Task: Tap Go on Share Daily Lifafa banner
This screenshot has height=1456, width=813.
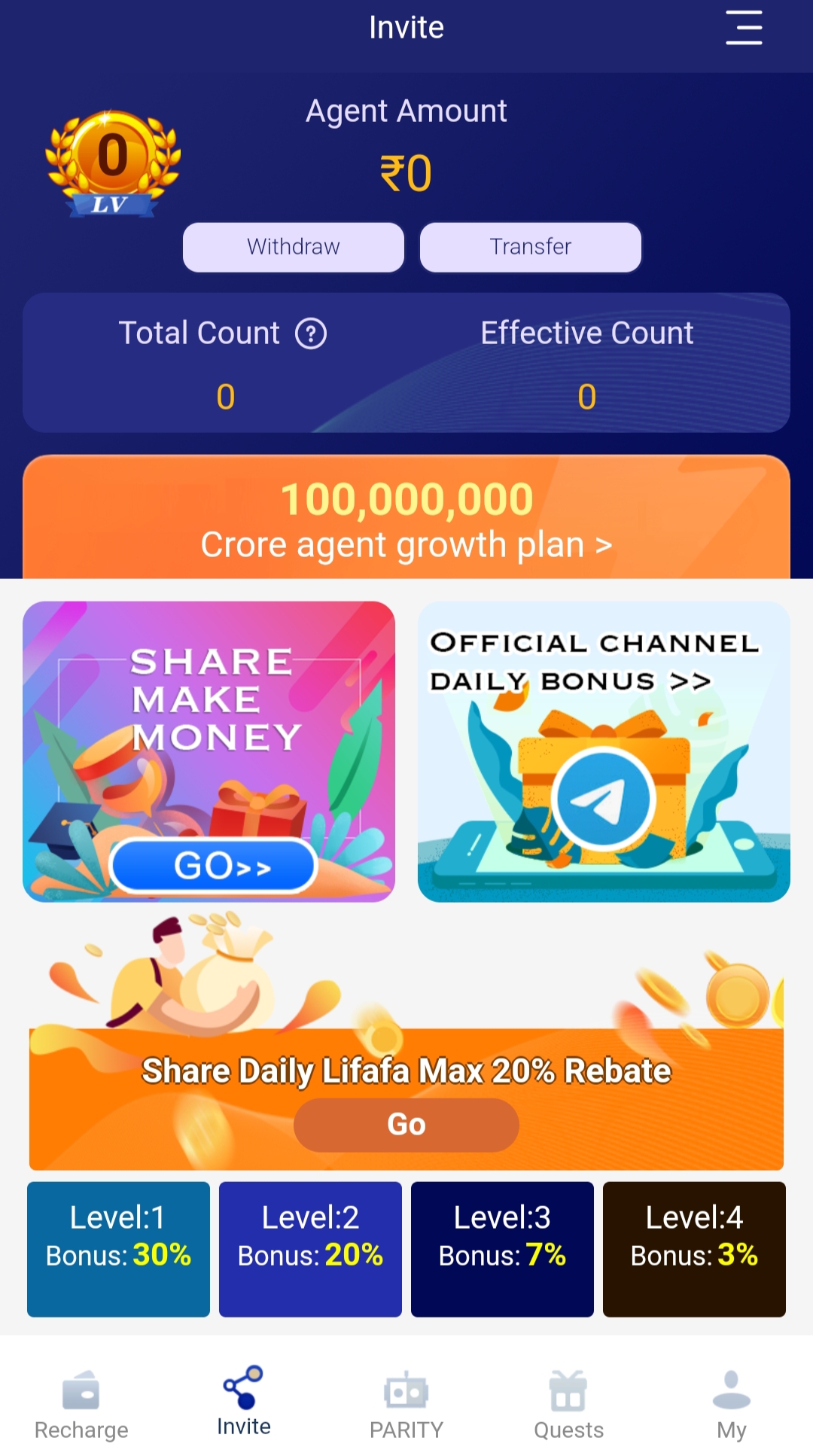Action: 406,1125
